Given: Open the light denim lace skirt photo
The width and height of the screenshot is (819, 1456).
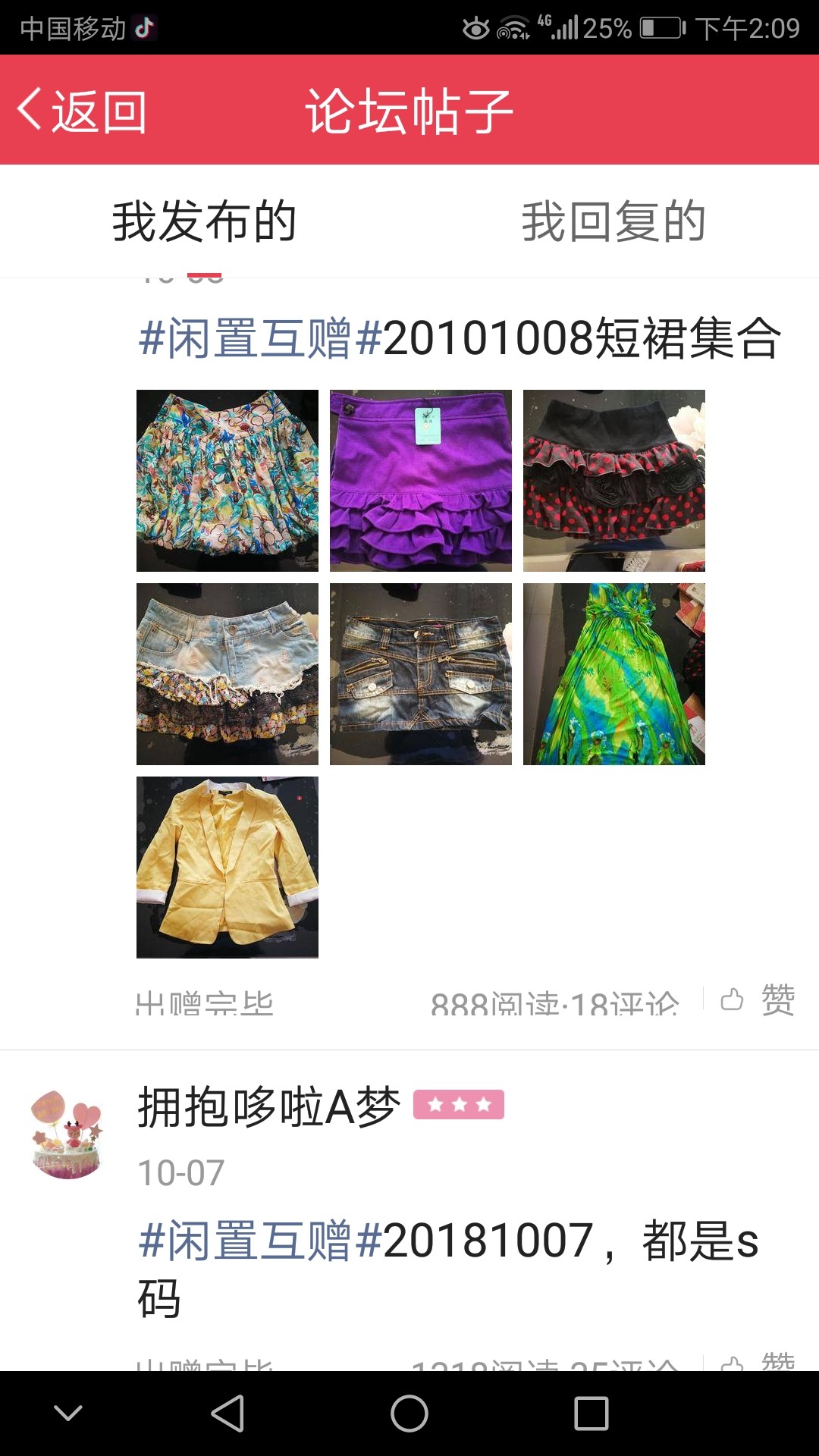Looking at the screenshot, I should point(227,674).
